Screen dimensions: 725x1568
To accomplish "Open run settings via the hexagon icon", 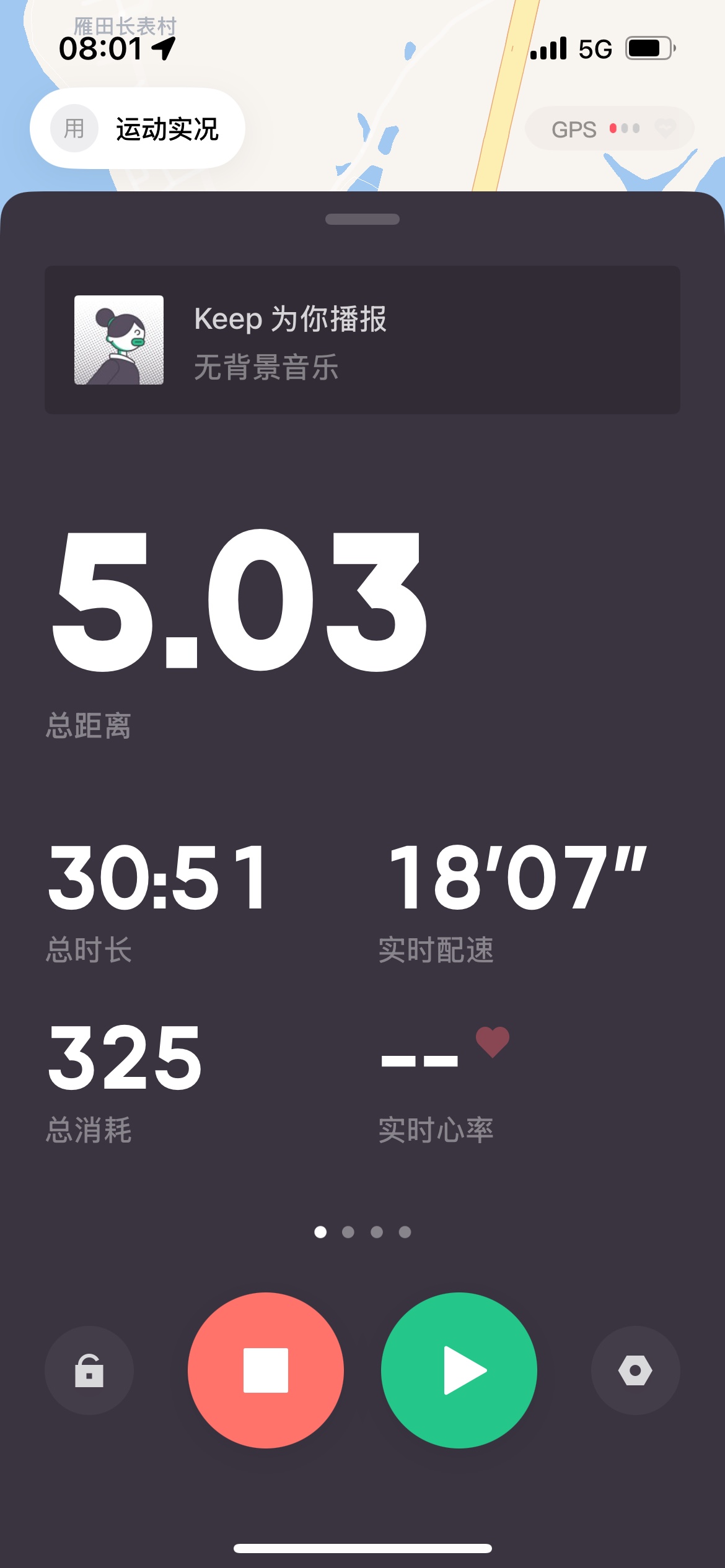I will click(x=636, y=1370).
